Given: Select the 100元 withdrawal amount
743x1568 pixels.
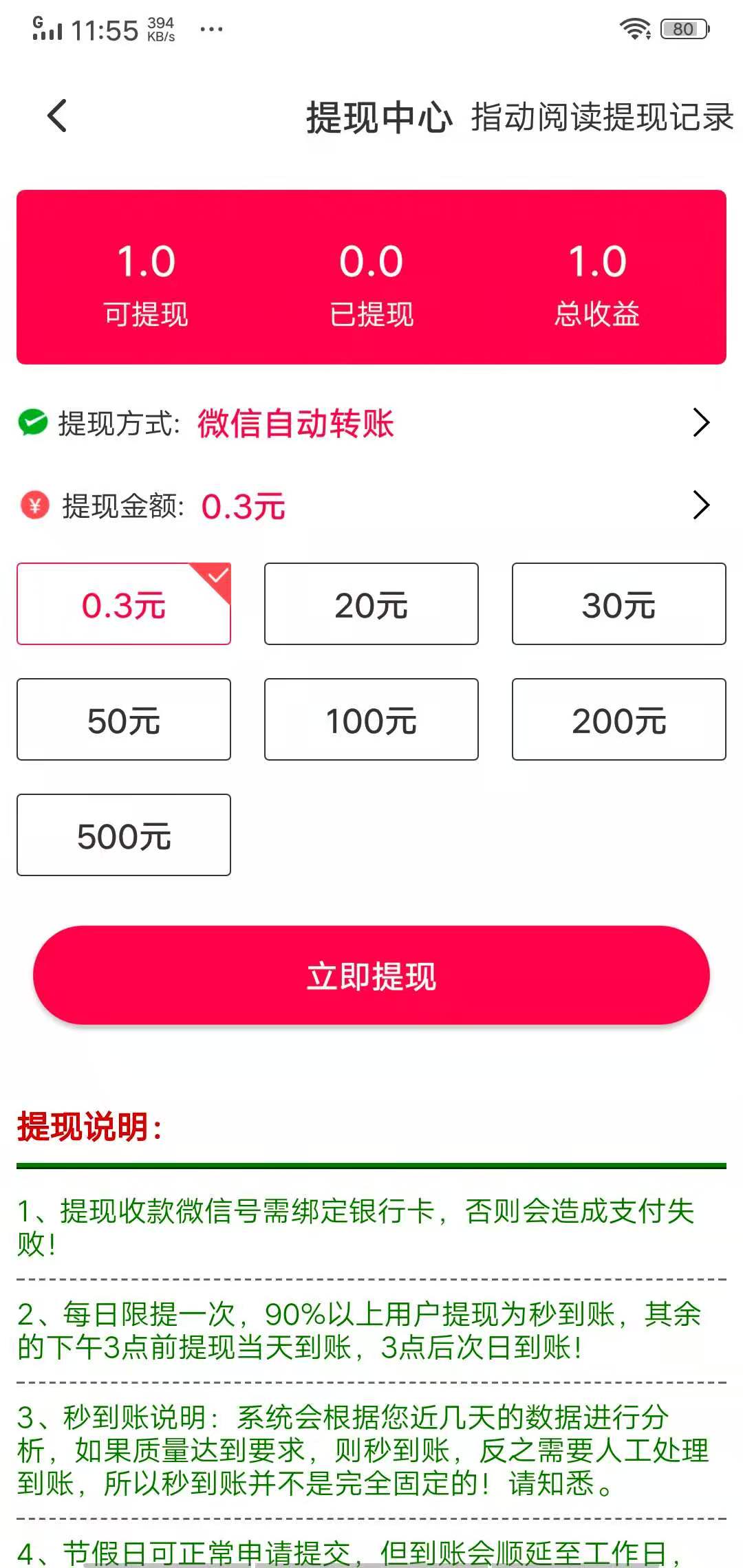Looking at the screenshot, I should 370,719.
